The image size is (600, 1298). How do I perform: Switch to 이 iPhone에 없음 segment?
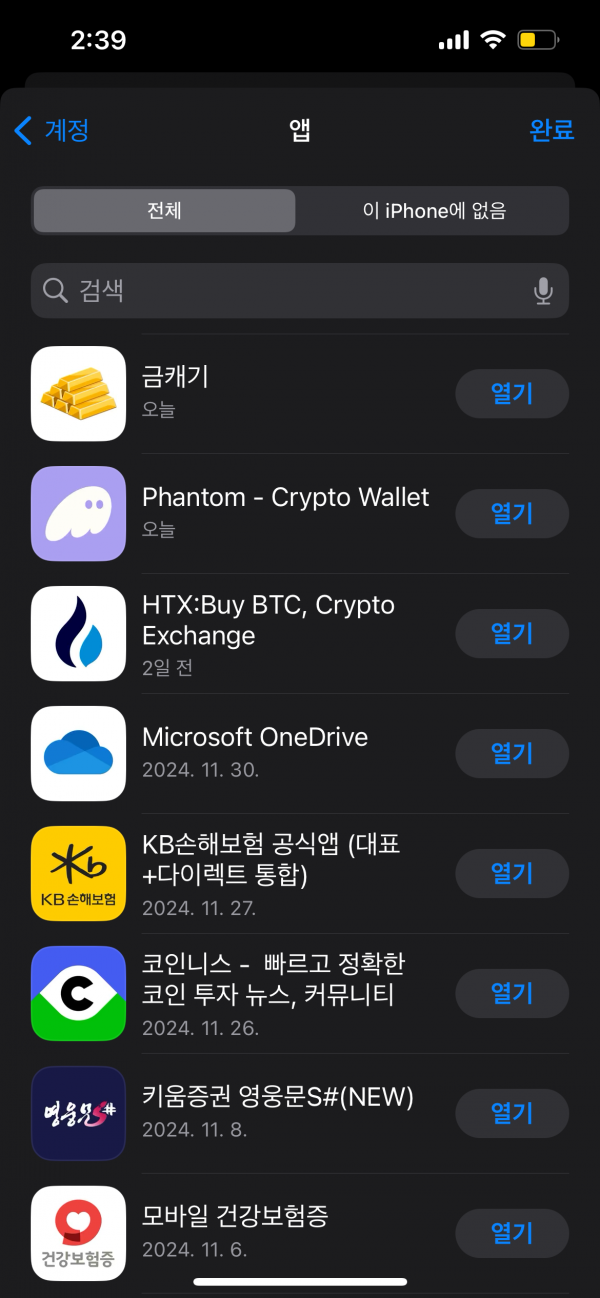[x=433, y=211]
